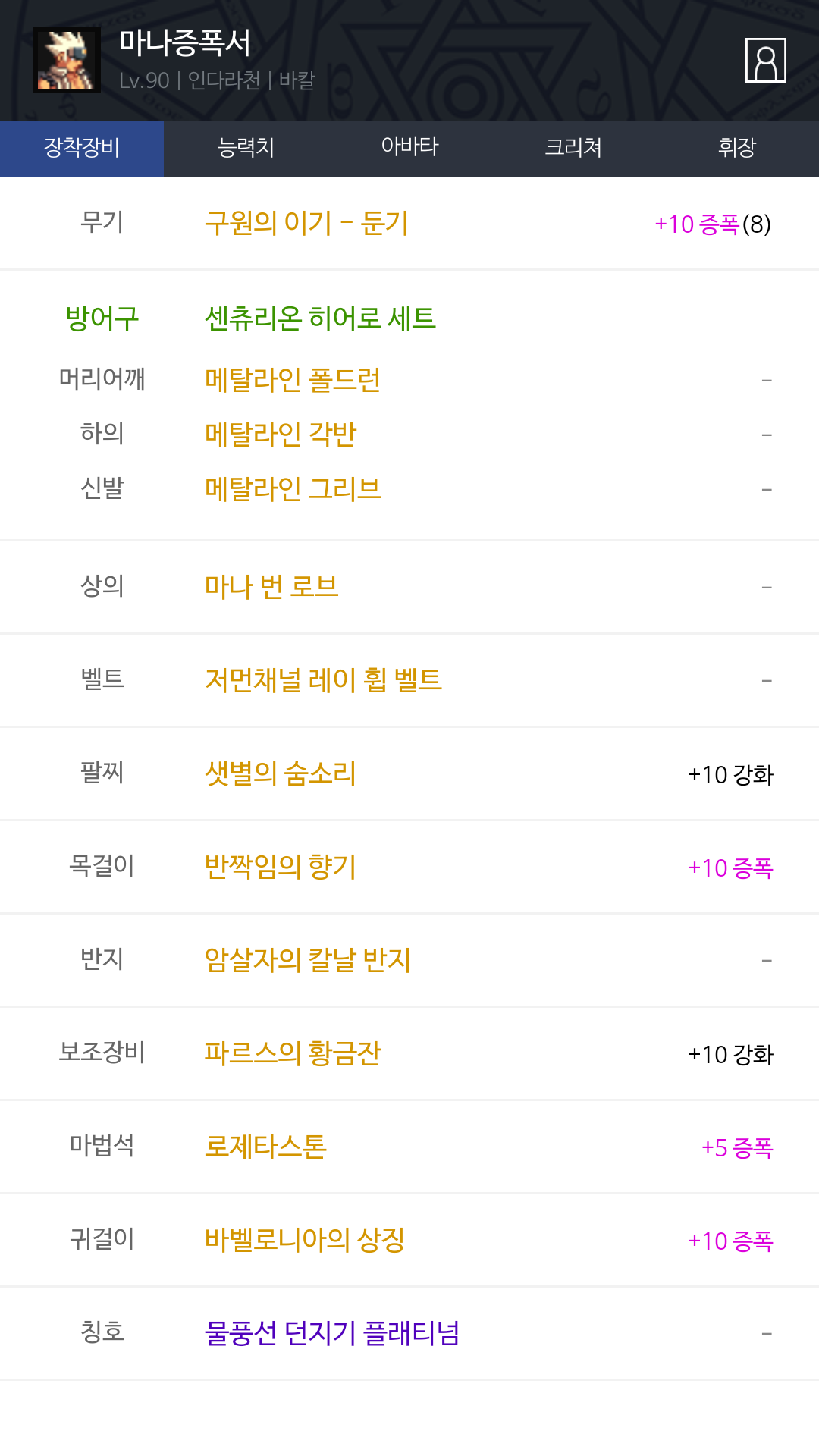View title 물풍선 던지기 플래티넘
Screen dimensions: 819x1456
pyautogui.click(x=332, y=1333)
